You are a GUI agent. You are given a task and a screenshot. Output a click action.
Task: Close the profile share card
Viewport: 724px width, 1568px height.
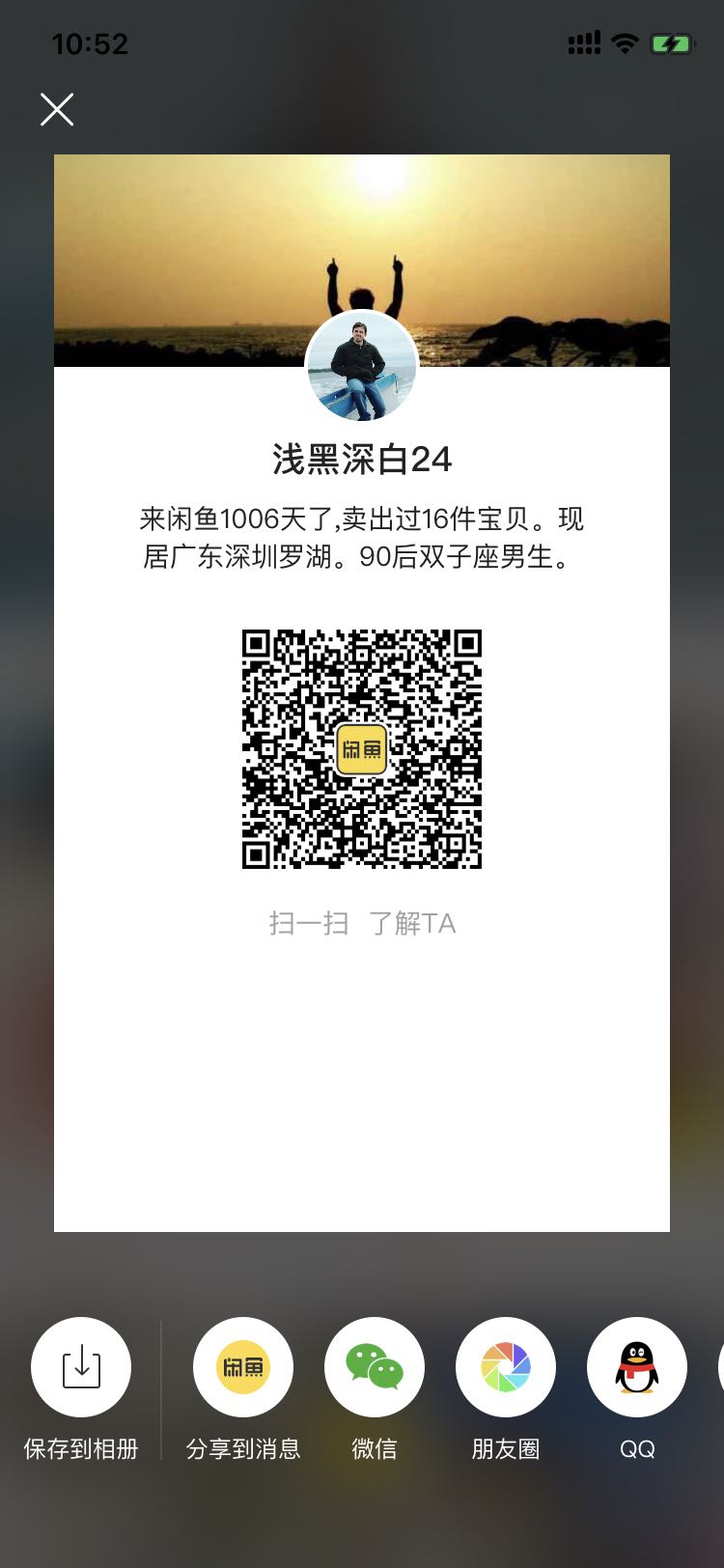pyautogui.click(x=57, y=110)
